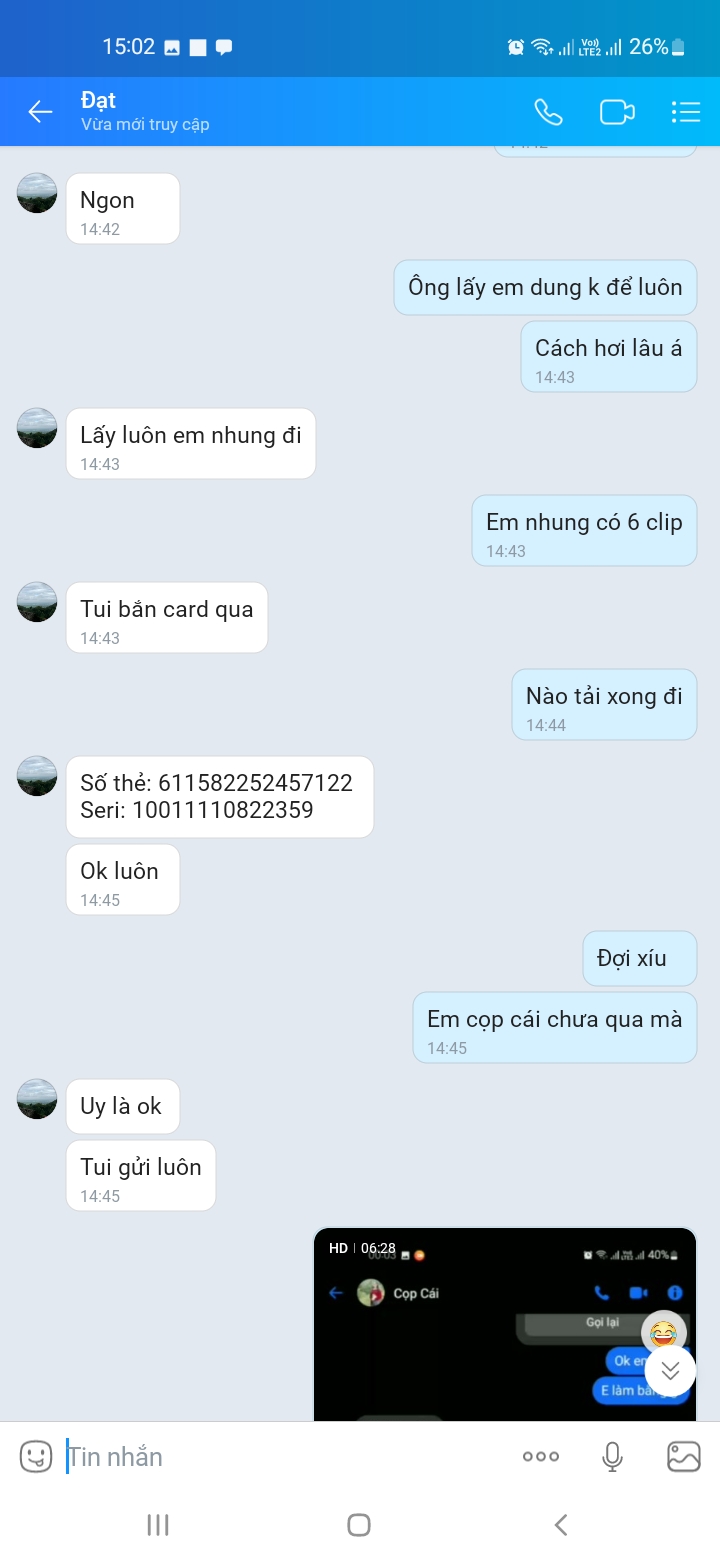Open Đạt's profile from the header name
The image size is (720, 1560).
[x=99, y=101]
